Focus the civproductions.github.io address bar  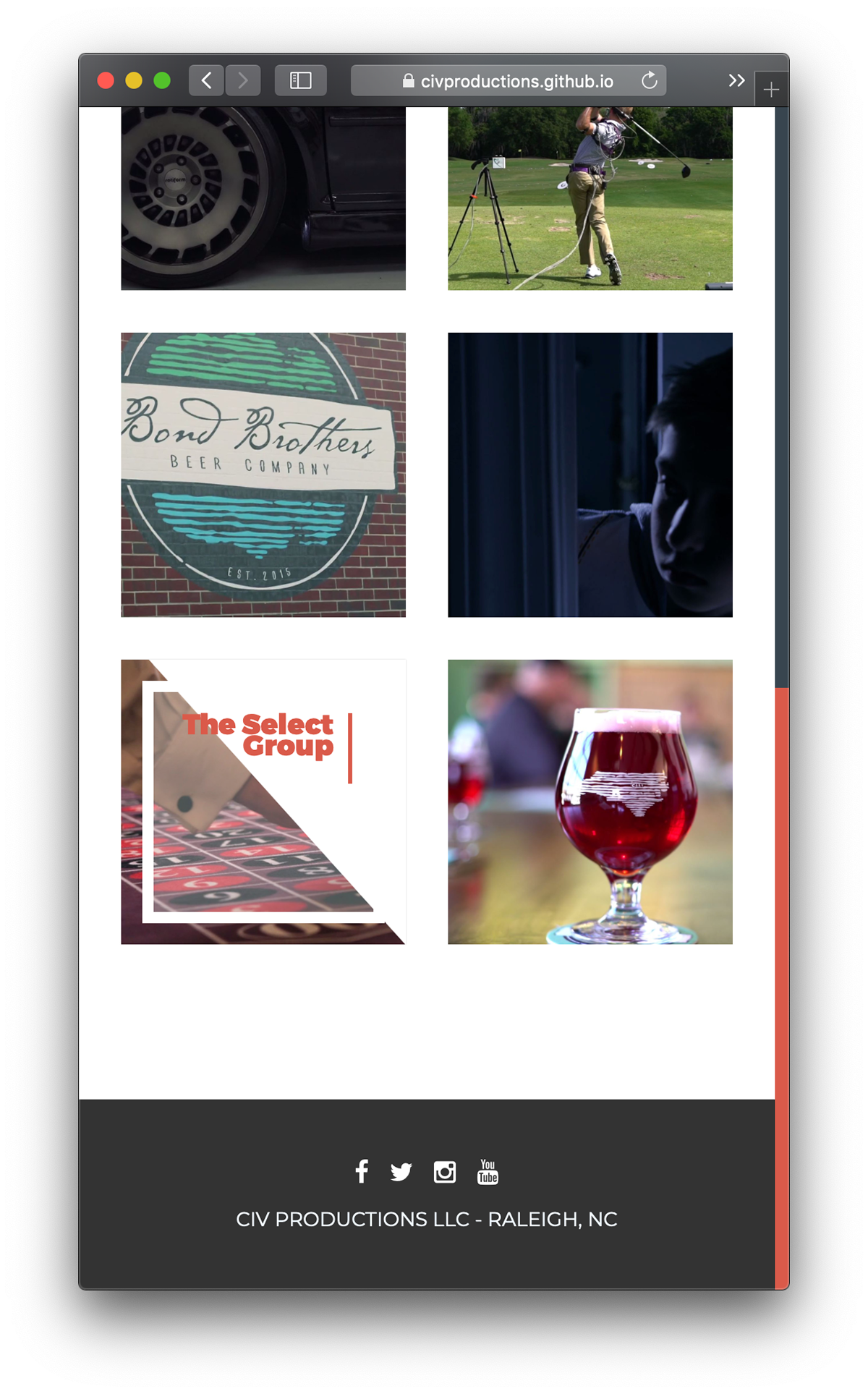[x=509, y=81]
